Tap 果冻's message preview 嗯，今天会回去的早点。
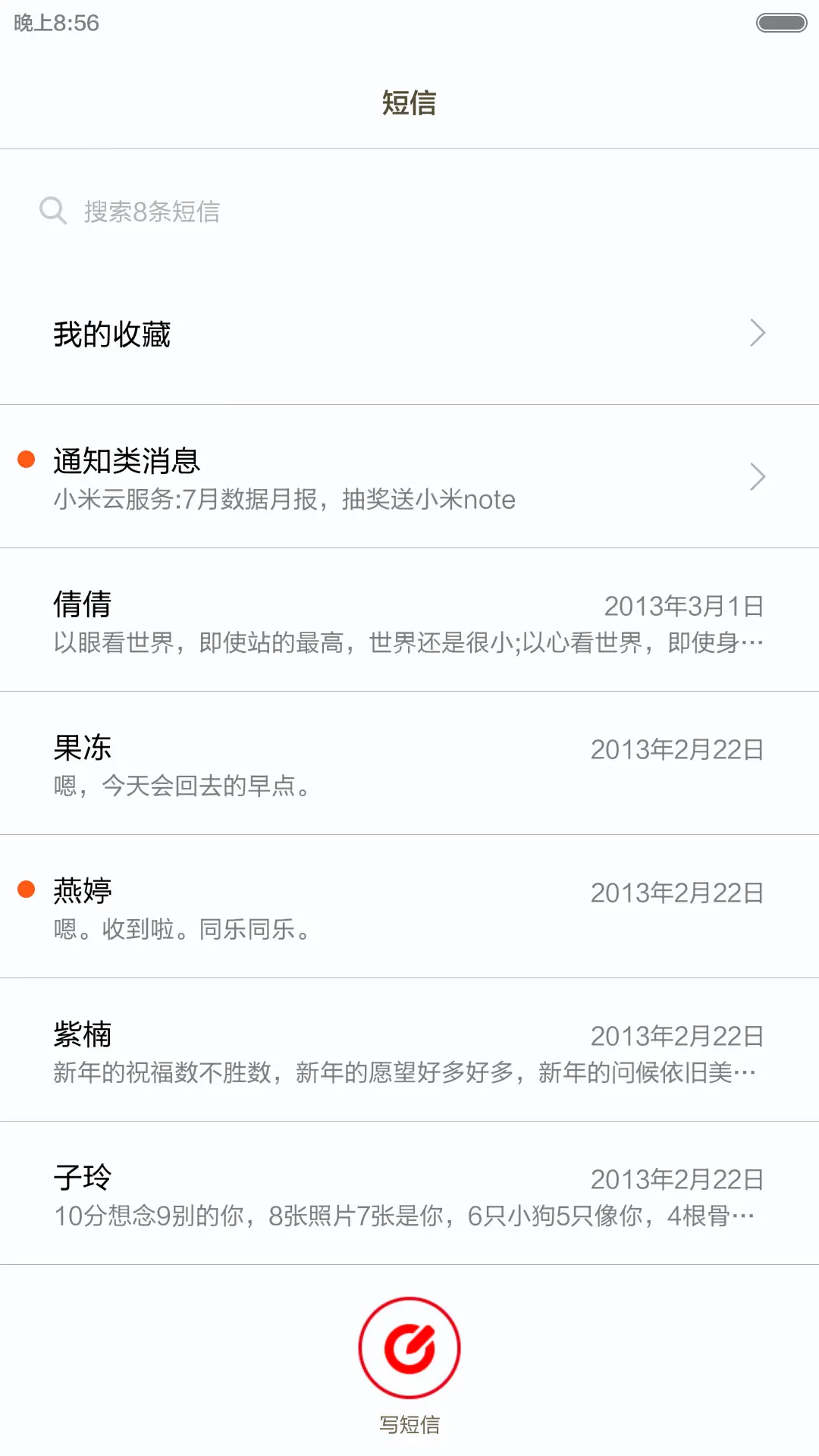819x1456 pixels. point(182,786)
